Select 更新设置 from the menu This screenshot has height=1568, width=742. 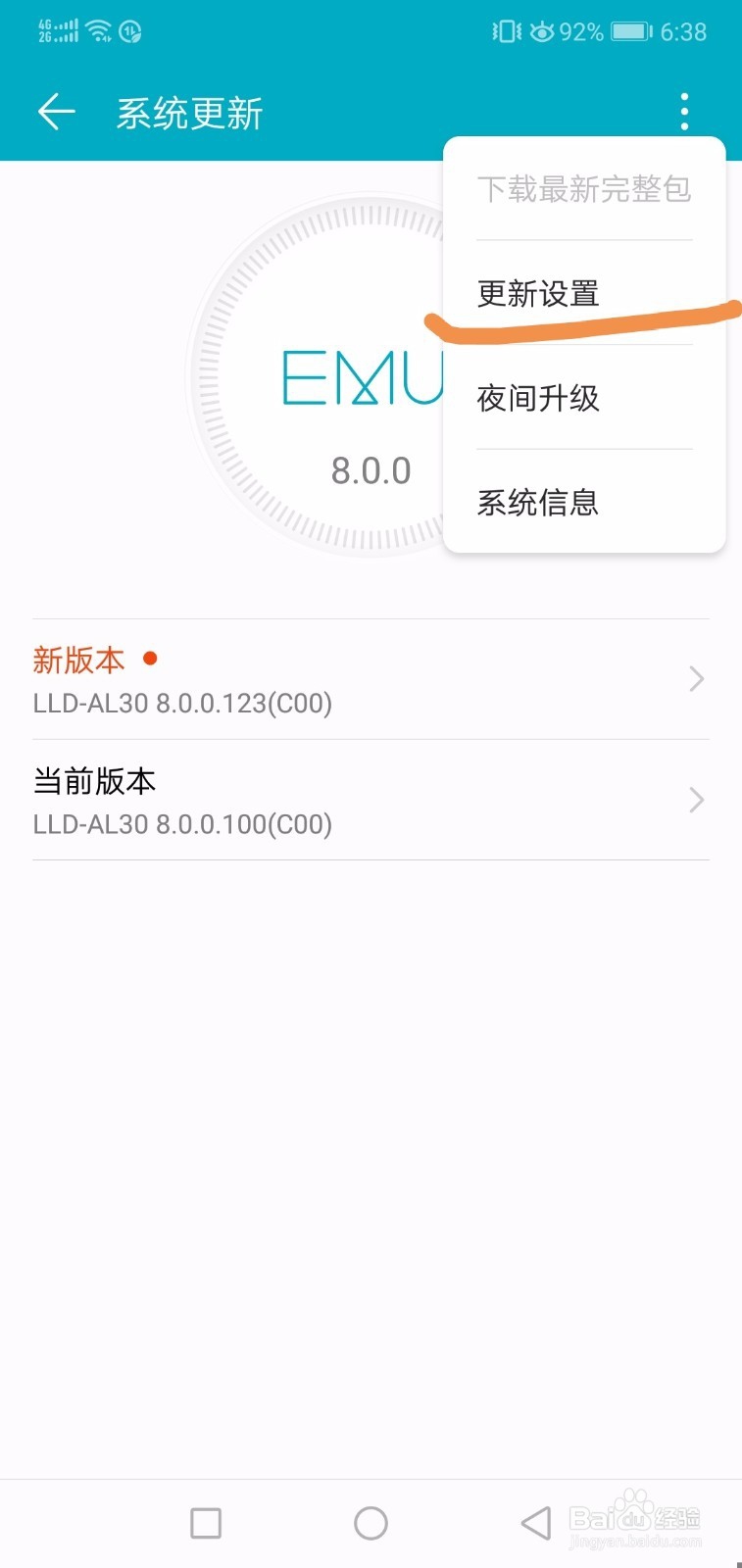[x=538, y=293]
